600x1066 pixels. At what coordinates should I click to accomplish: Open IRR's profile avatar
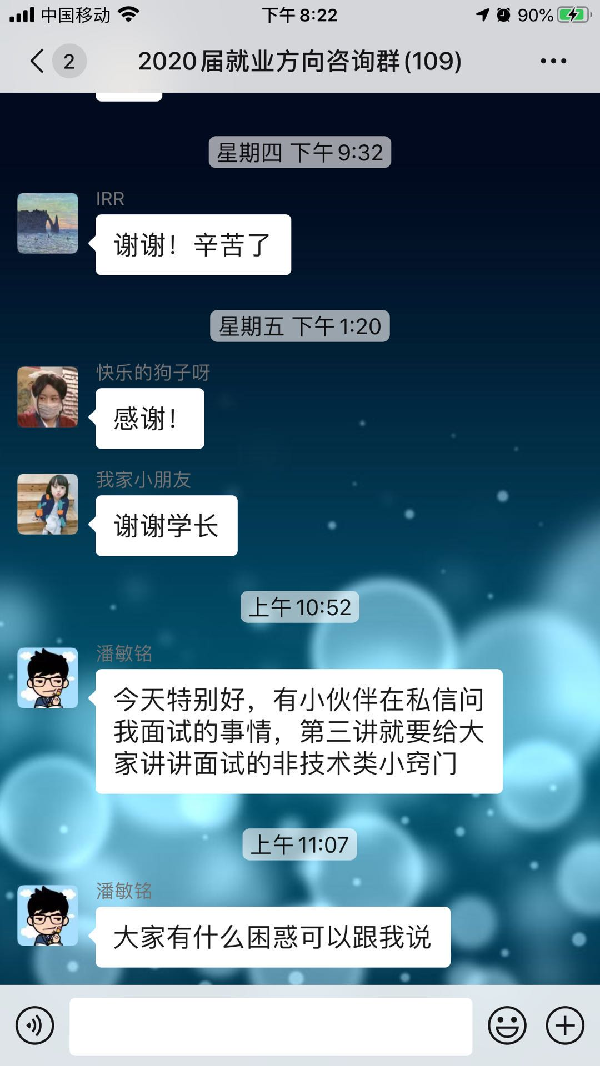[47, 223]
